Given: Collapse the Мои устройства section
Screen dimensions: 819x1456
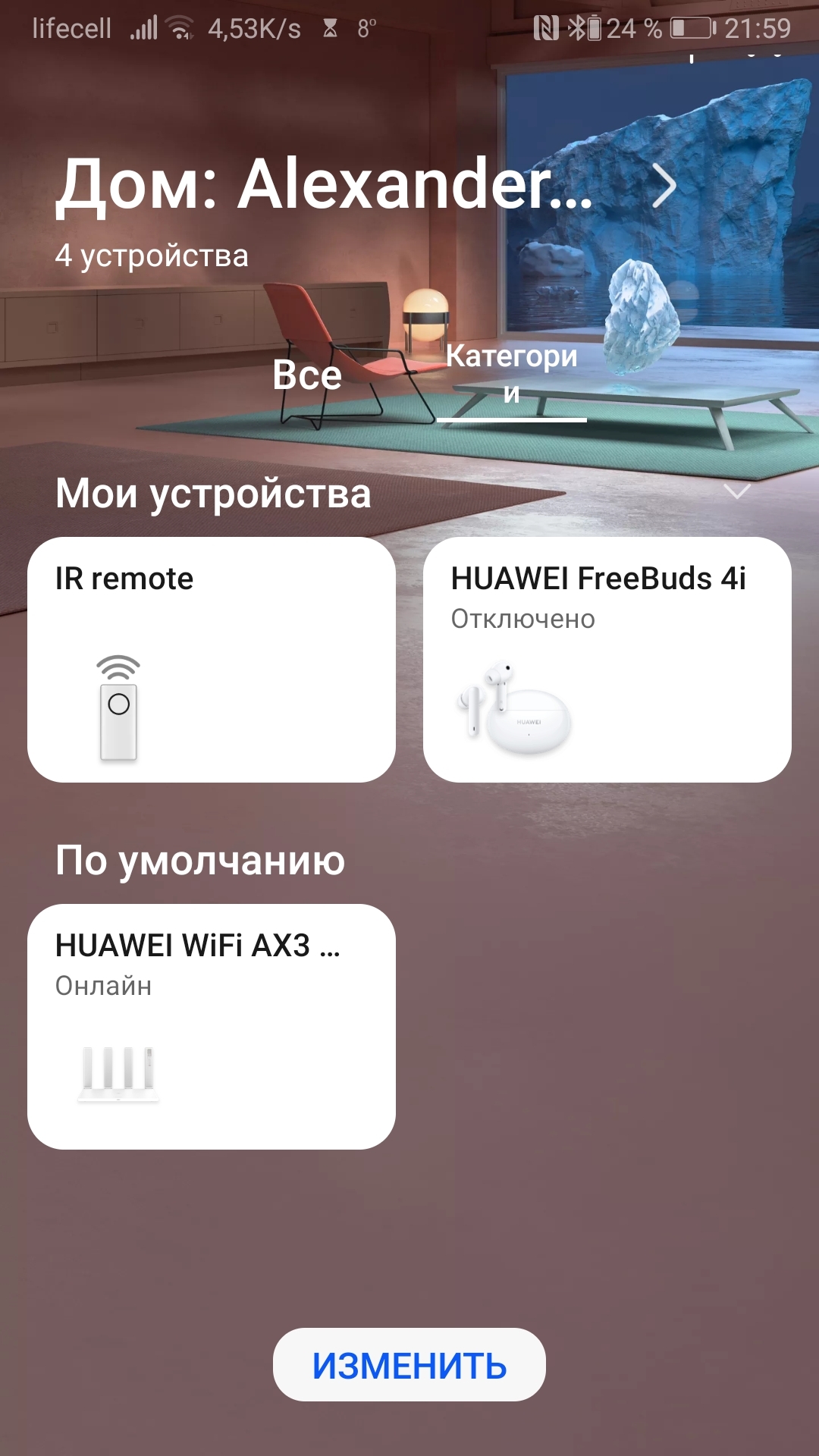Looking at the screenshot, I should click(x=736, y=492).
